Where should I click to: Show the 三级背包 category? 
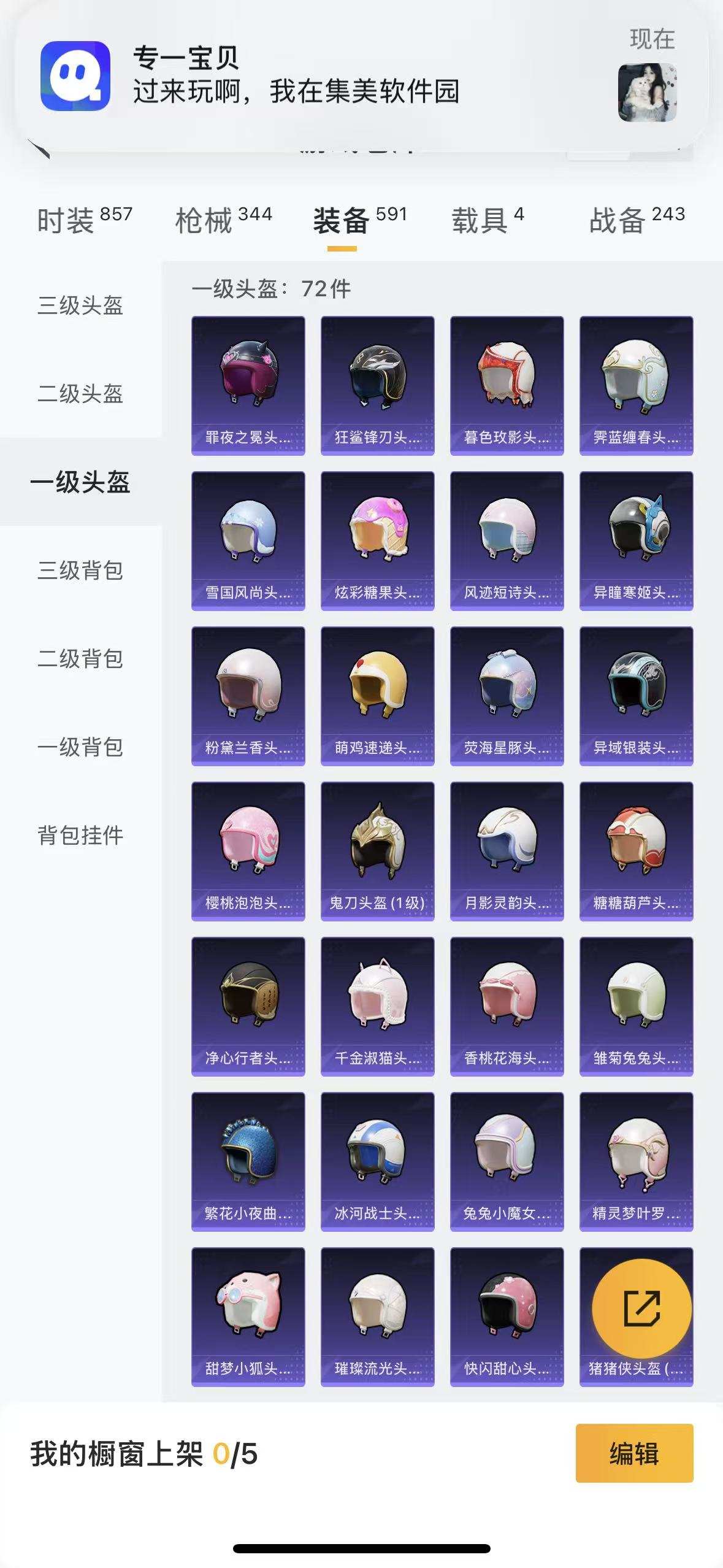coord(80,570)
